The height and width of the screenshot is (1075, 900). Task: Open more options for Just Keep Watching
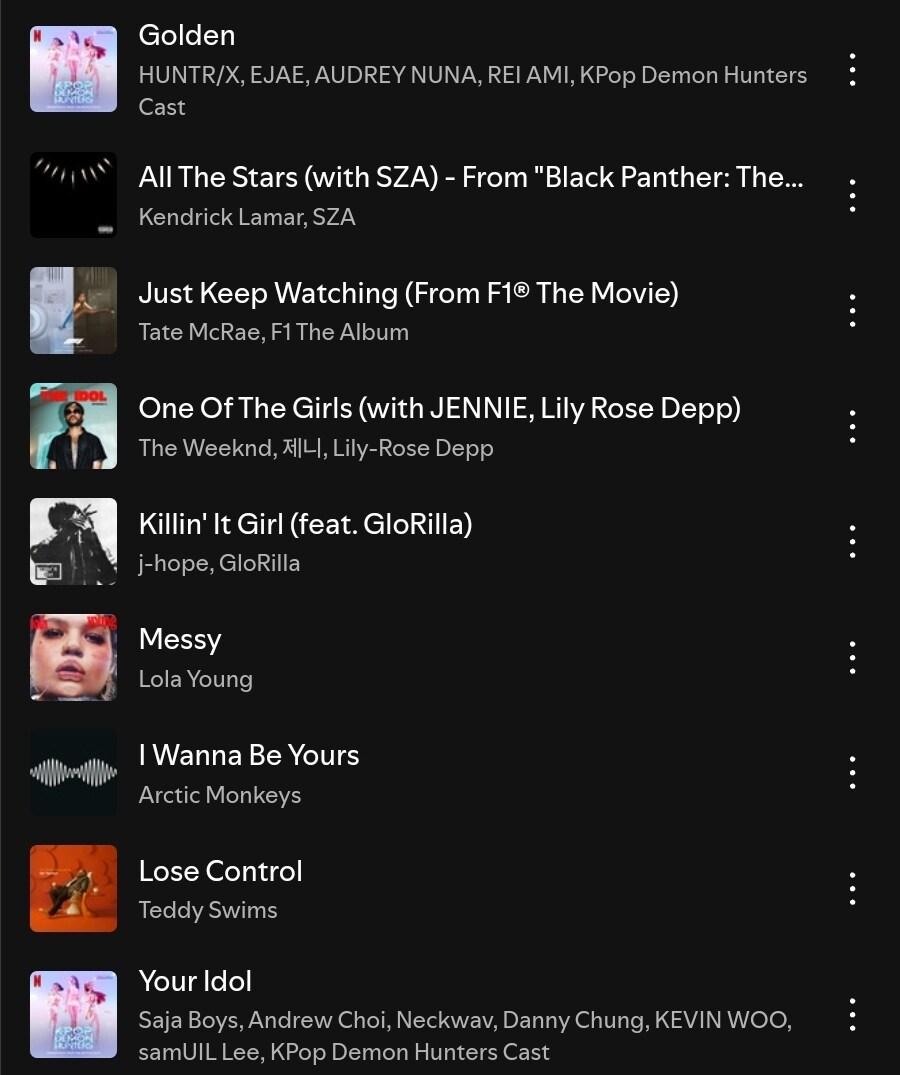(852, 311)
